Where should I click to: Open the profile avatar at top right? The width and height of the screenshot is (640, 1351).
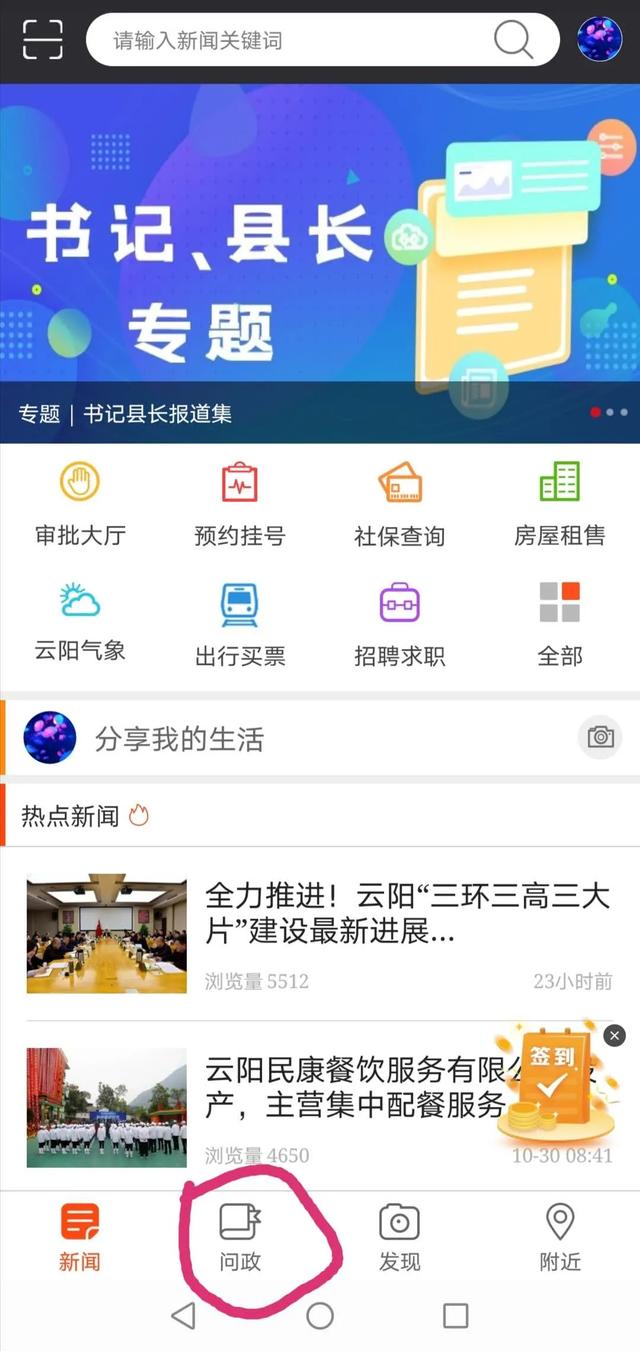click(x=600, y=40)
